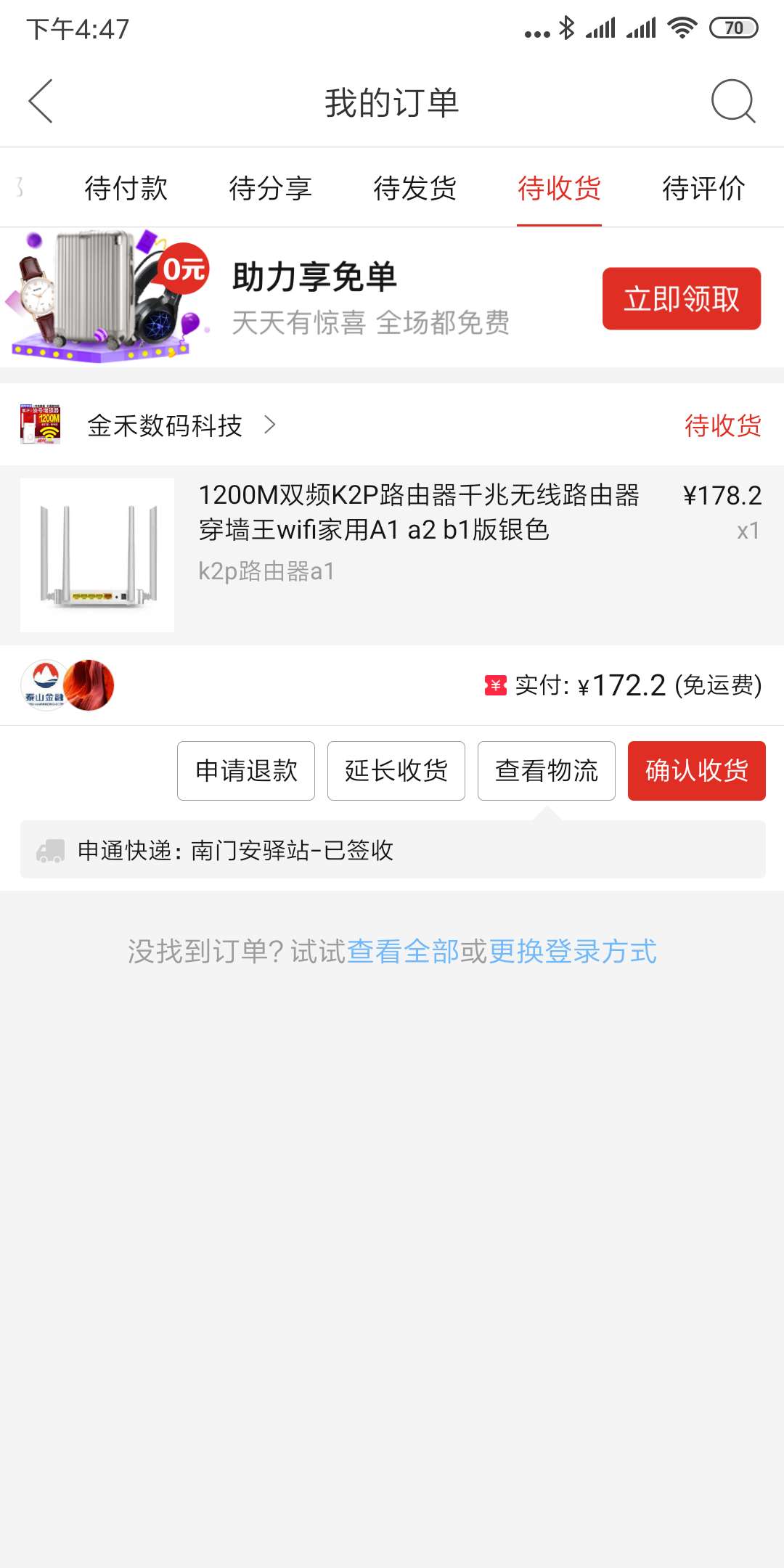784x1568 pixels.
Task: Tap 立即领取 on the free order banner
Action: 681,298
